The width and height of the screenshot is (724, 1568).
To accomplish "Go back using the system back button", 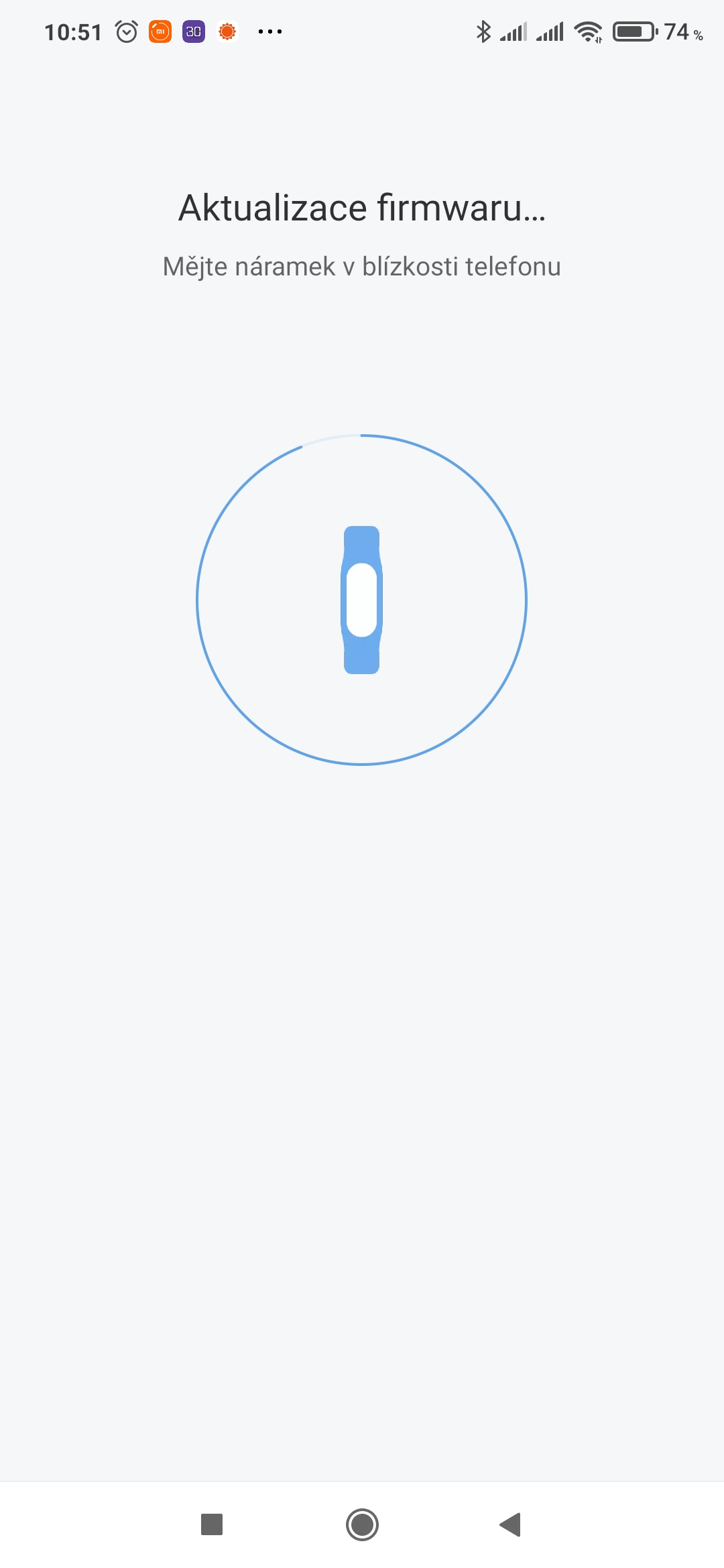I will point(511,1524).
